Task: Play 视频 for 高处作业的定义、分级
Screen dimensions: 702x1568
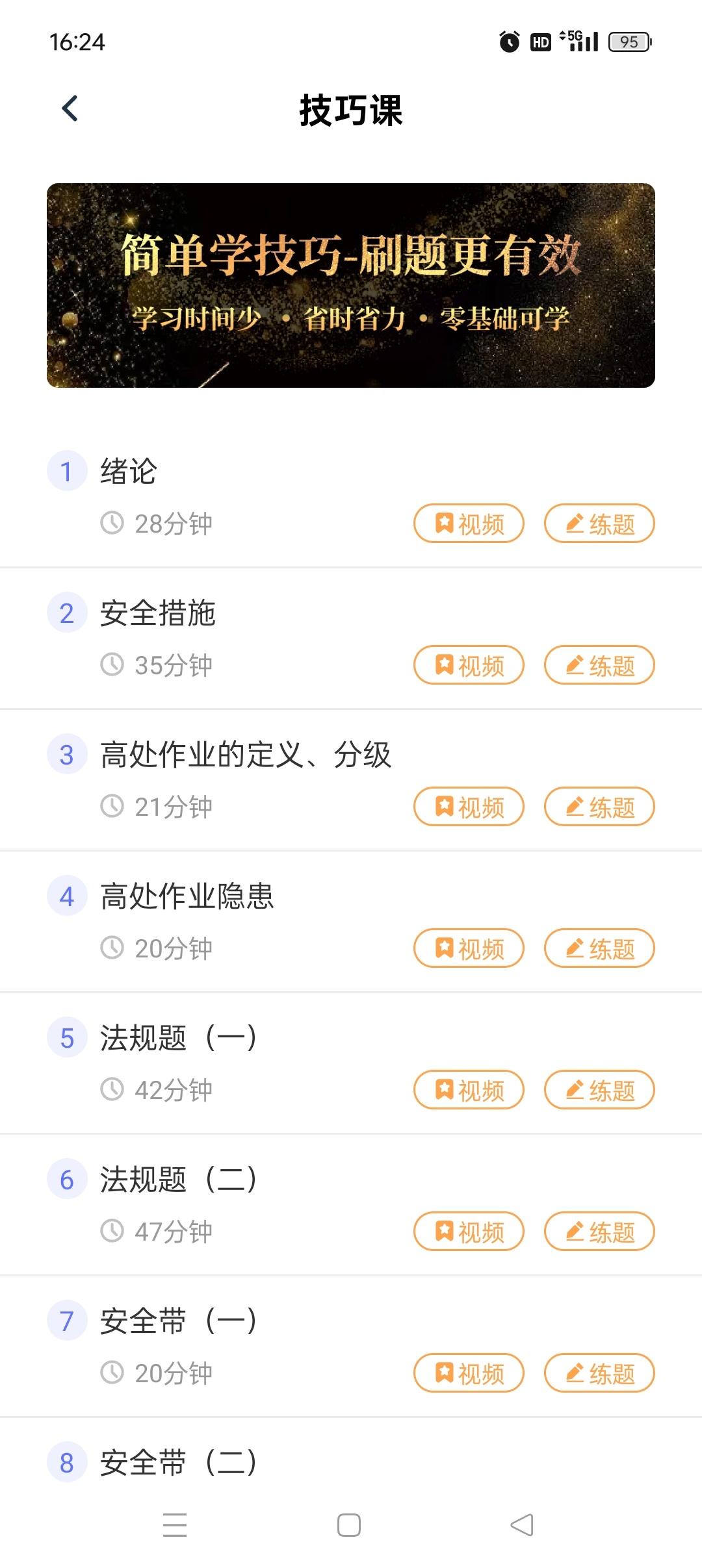Action: point(469,807)
